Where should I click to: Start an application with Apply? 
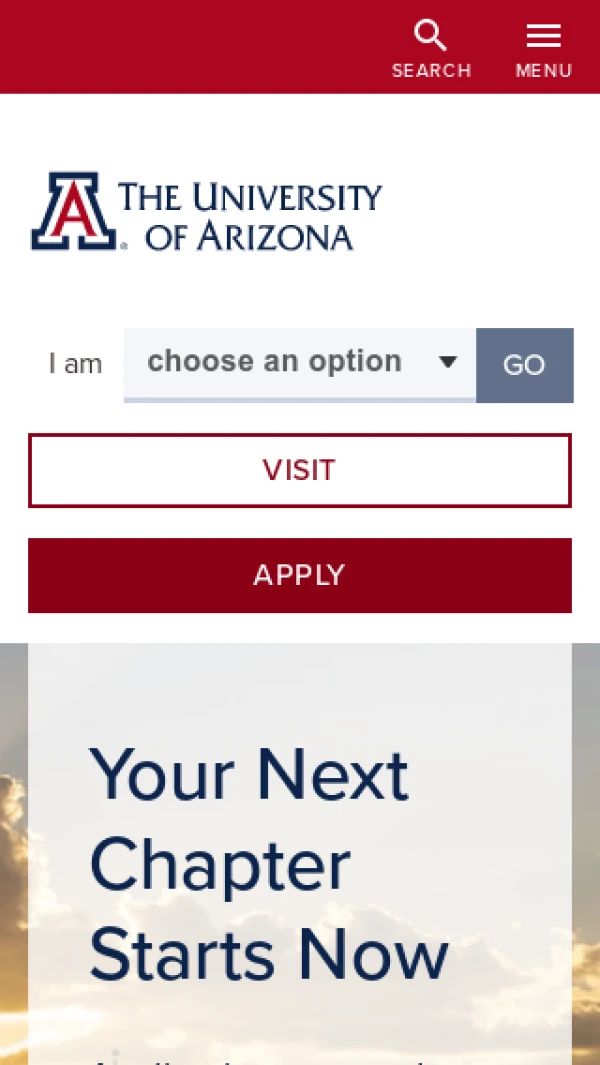tap(299, 575)
